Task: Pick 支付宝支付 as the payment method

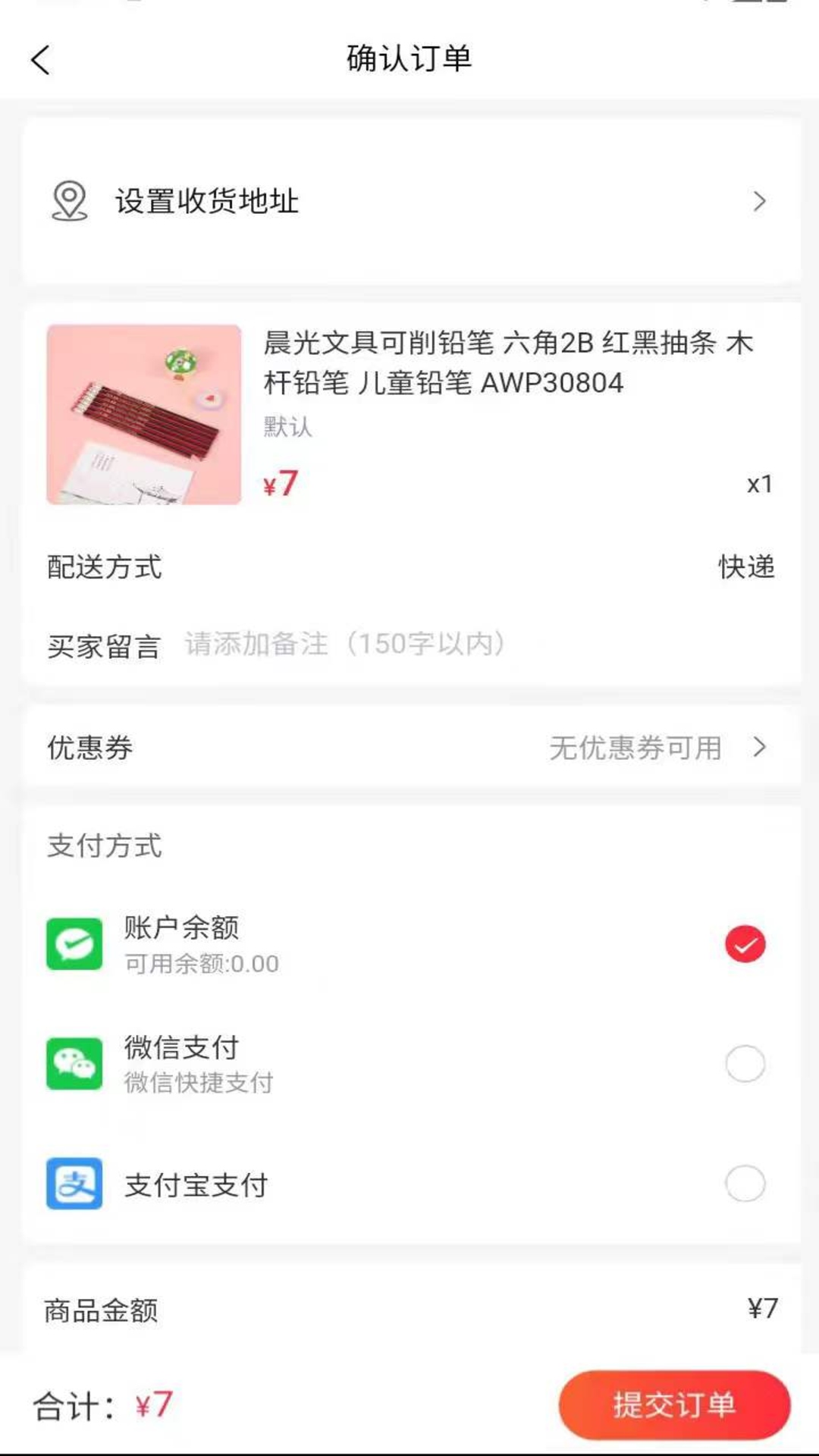Action: coord(411,1183)
